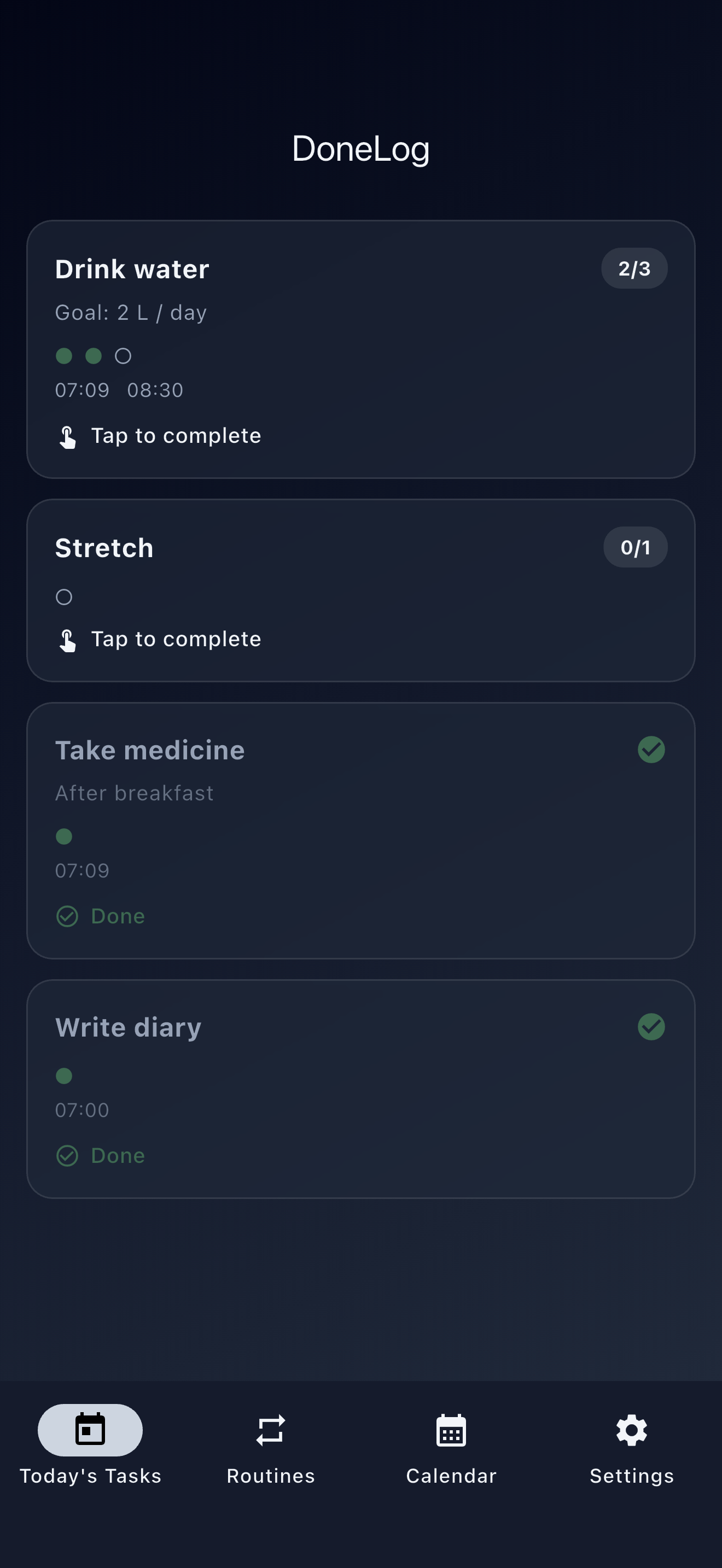The width and height of the screenshot is (722, 1568).
Task: Click the green check icon on Take medicine
Action: coord(651,750)
